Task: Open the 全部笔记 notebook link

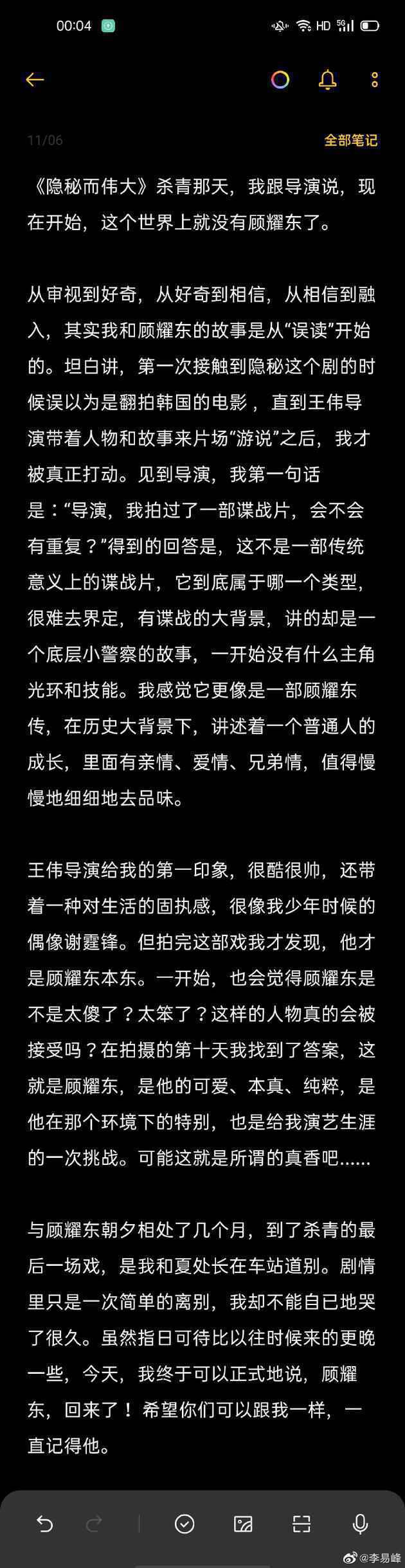Action: (x=350, y=140)
